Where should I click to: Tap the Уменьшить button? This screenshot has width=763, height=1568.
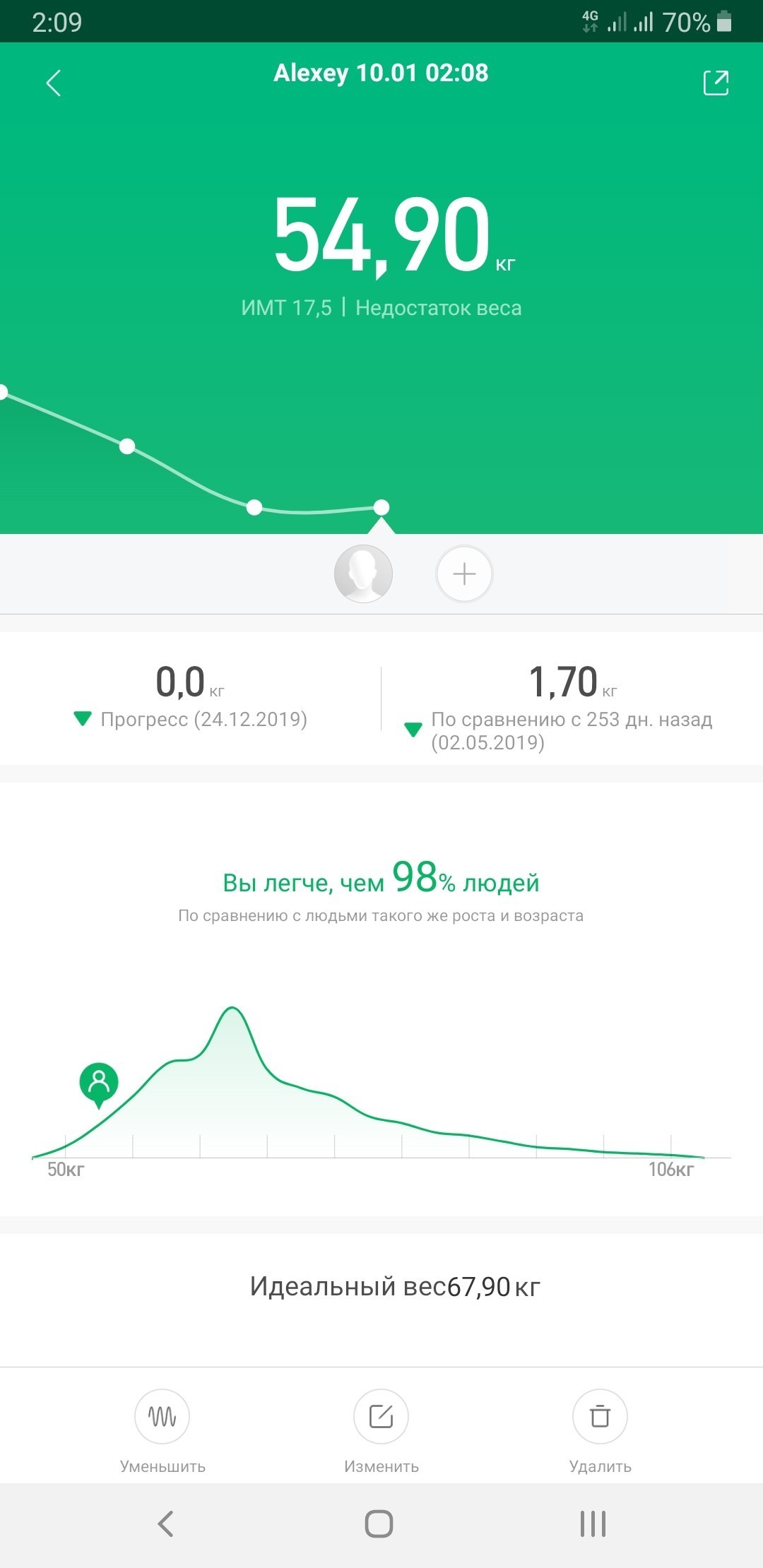[162, 1416]
